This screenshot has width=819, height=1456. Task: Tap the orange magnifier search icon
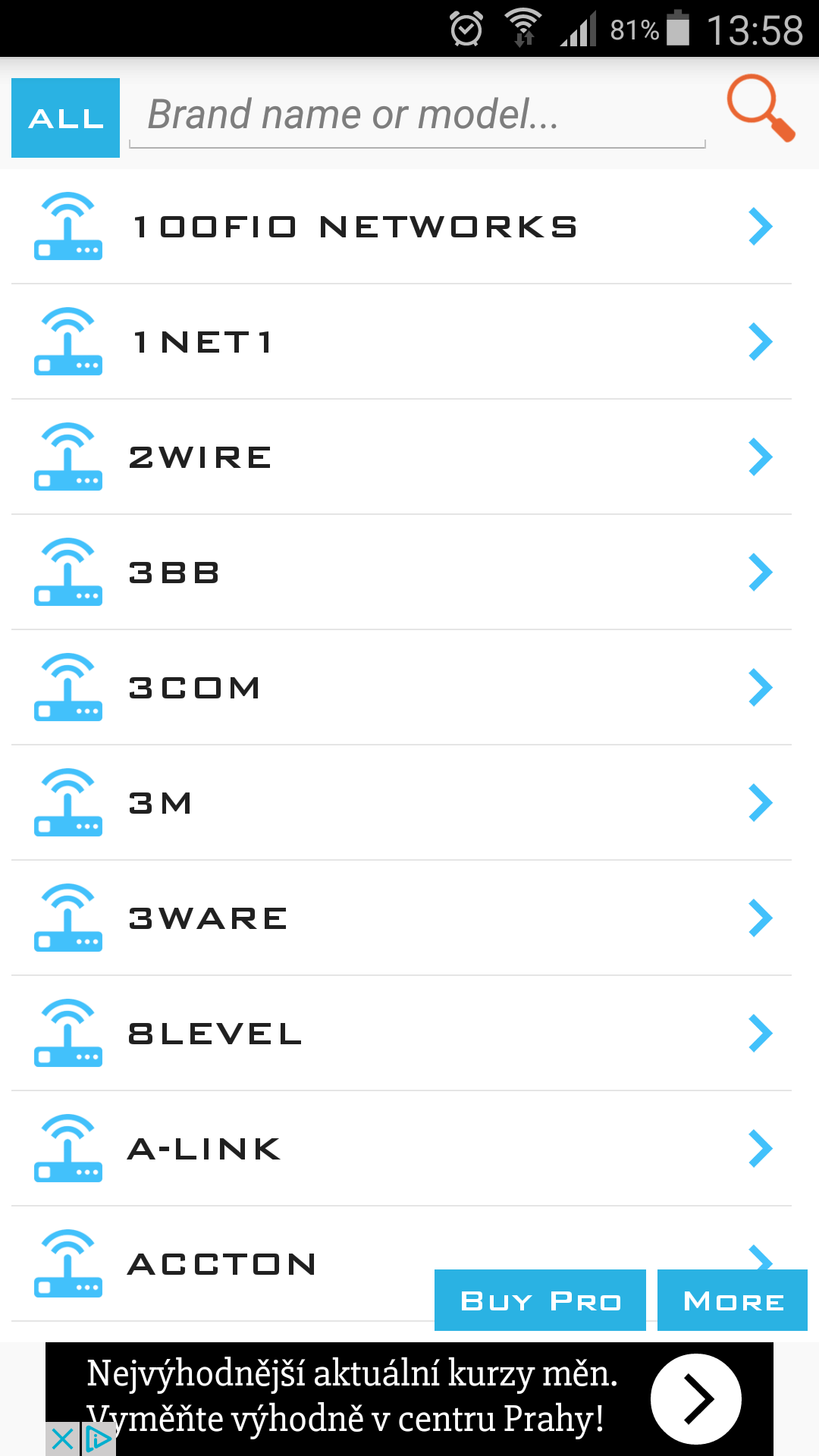pyautogui.click(x=761, y=108)
